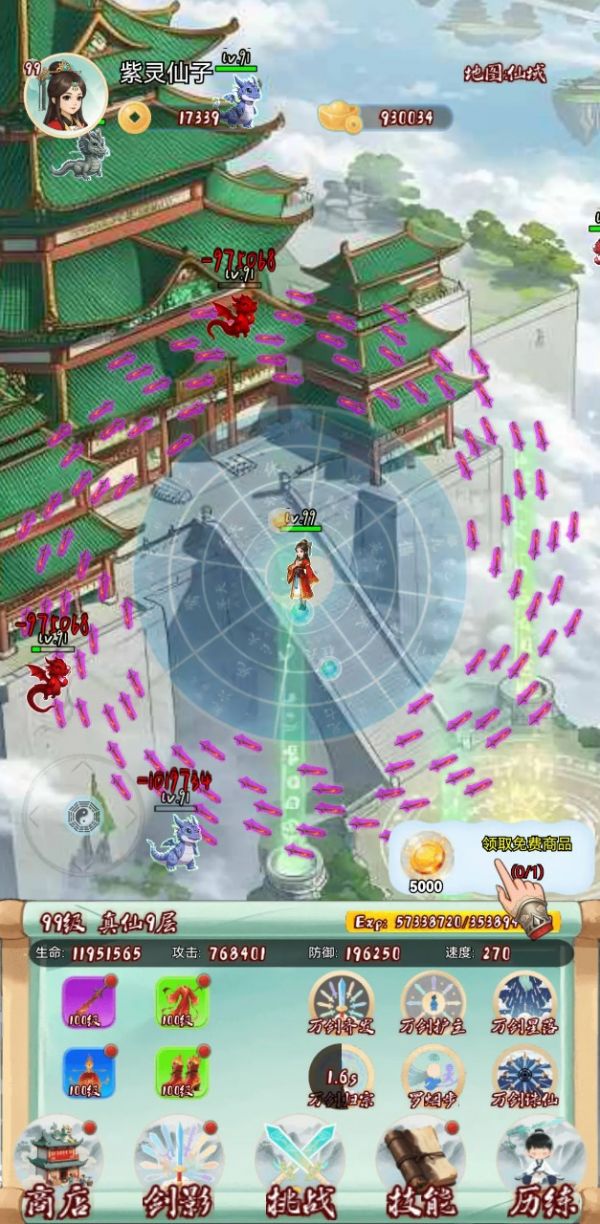The height and width of the screenshot is (1224, 600).
Task: Use the 万剑诛仙 skill
Action: point(526,1077)
